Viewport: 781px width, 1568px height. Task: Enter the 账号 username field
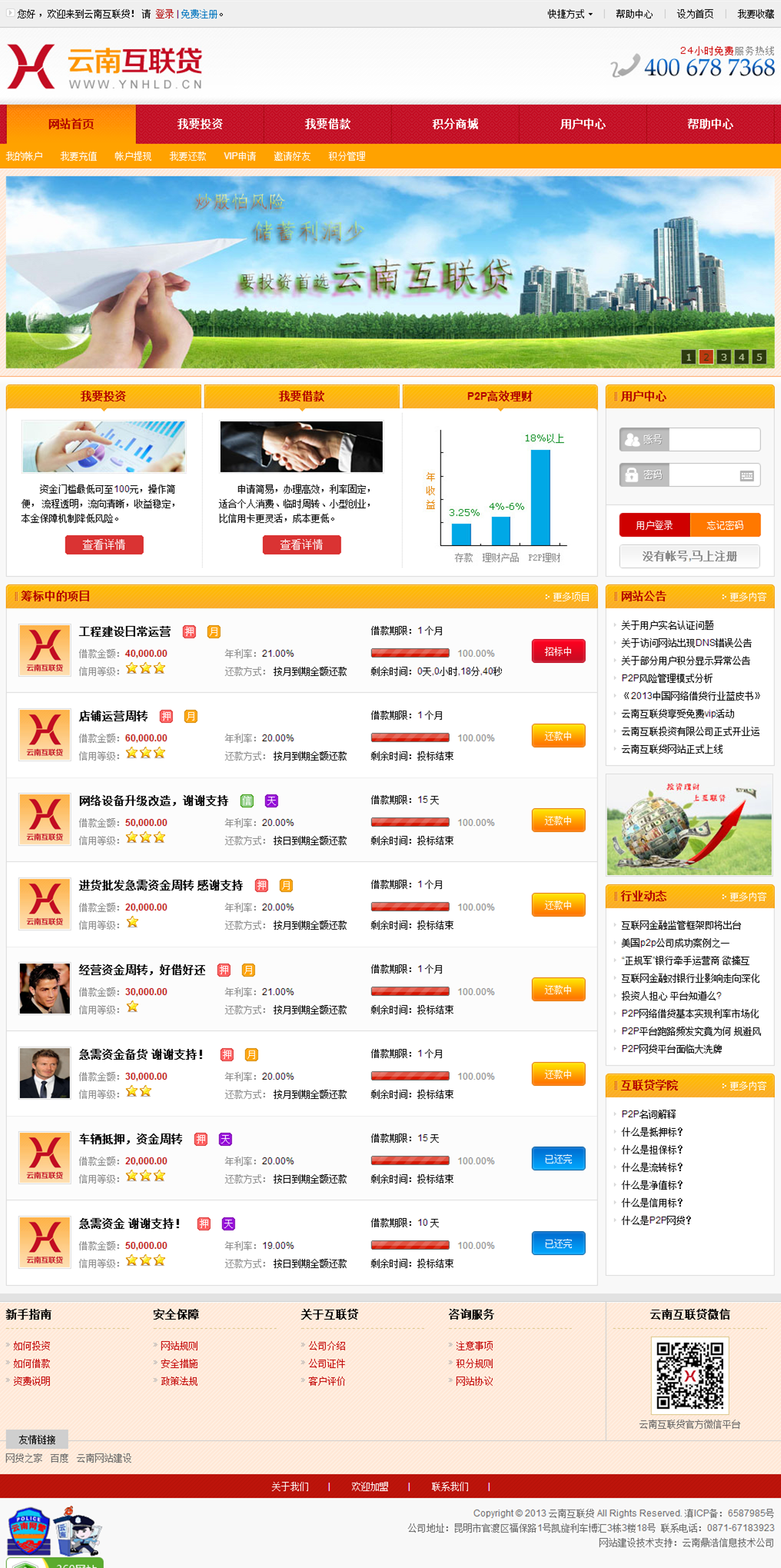tap(713, 439)
